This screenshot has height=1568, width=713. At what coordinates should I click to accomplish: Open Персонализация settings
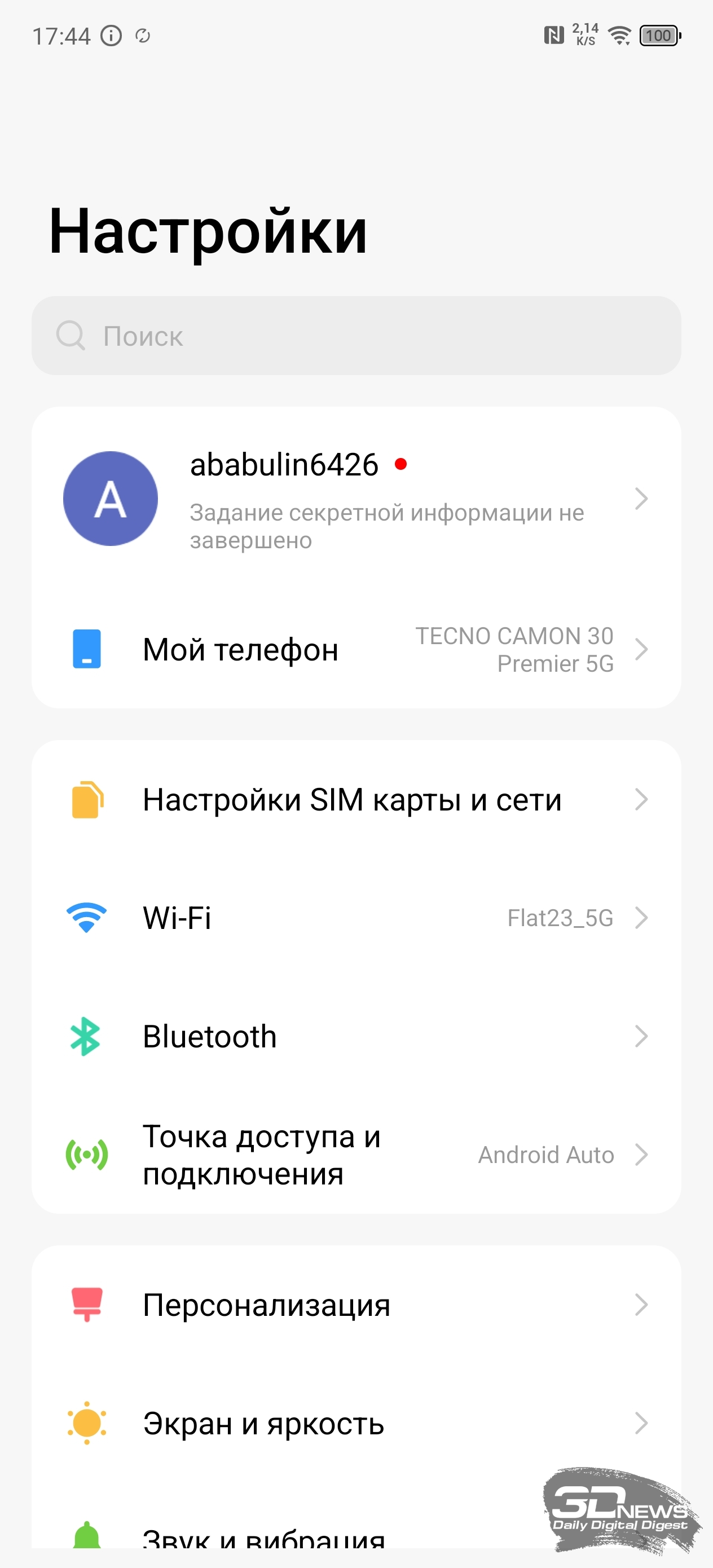click(x=356, y=1305)
